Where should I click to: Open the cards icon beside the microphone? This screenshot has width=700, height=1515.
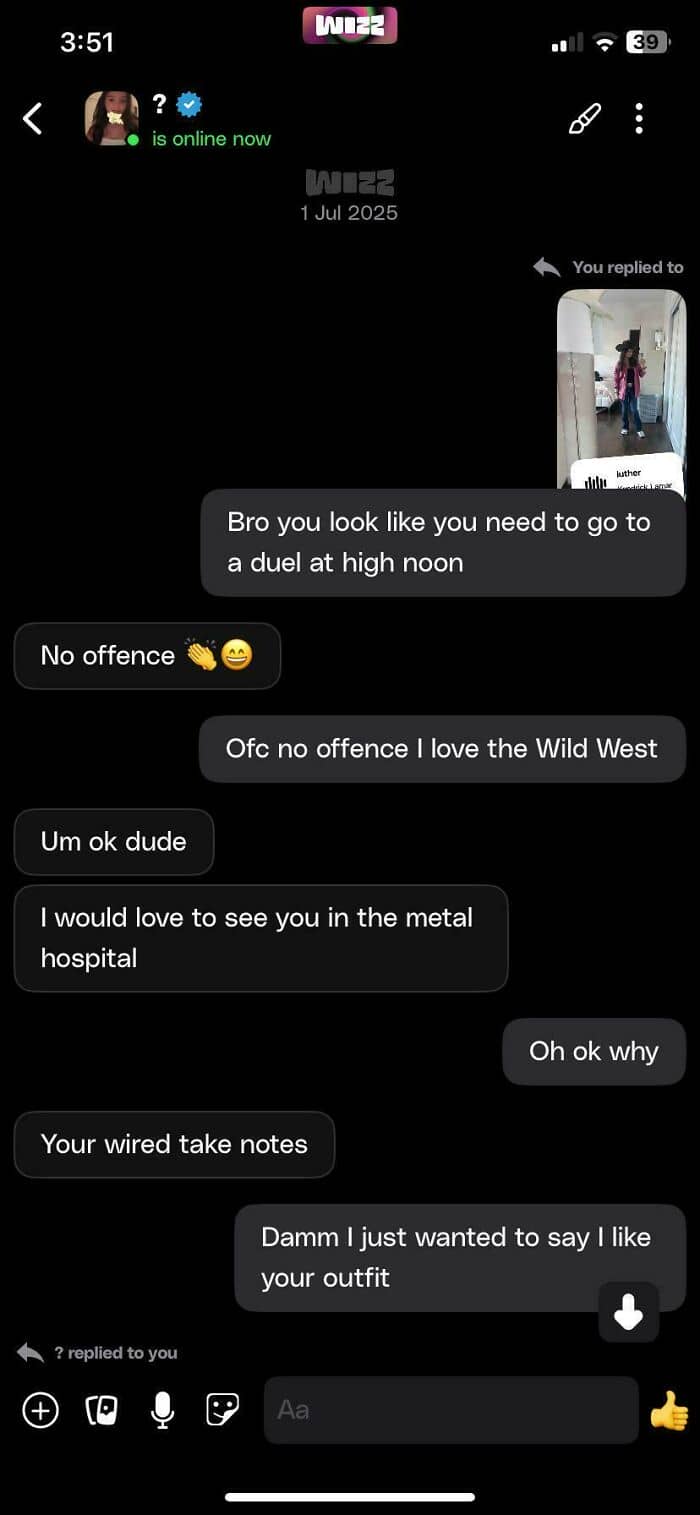pyautogui.click(x=101, y=1410)
